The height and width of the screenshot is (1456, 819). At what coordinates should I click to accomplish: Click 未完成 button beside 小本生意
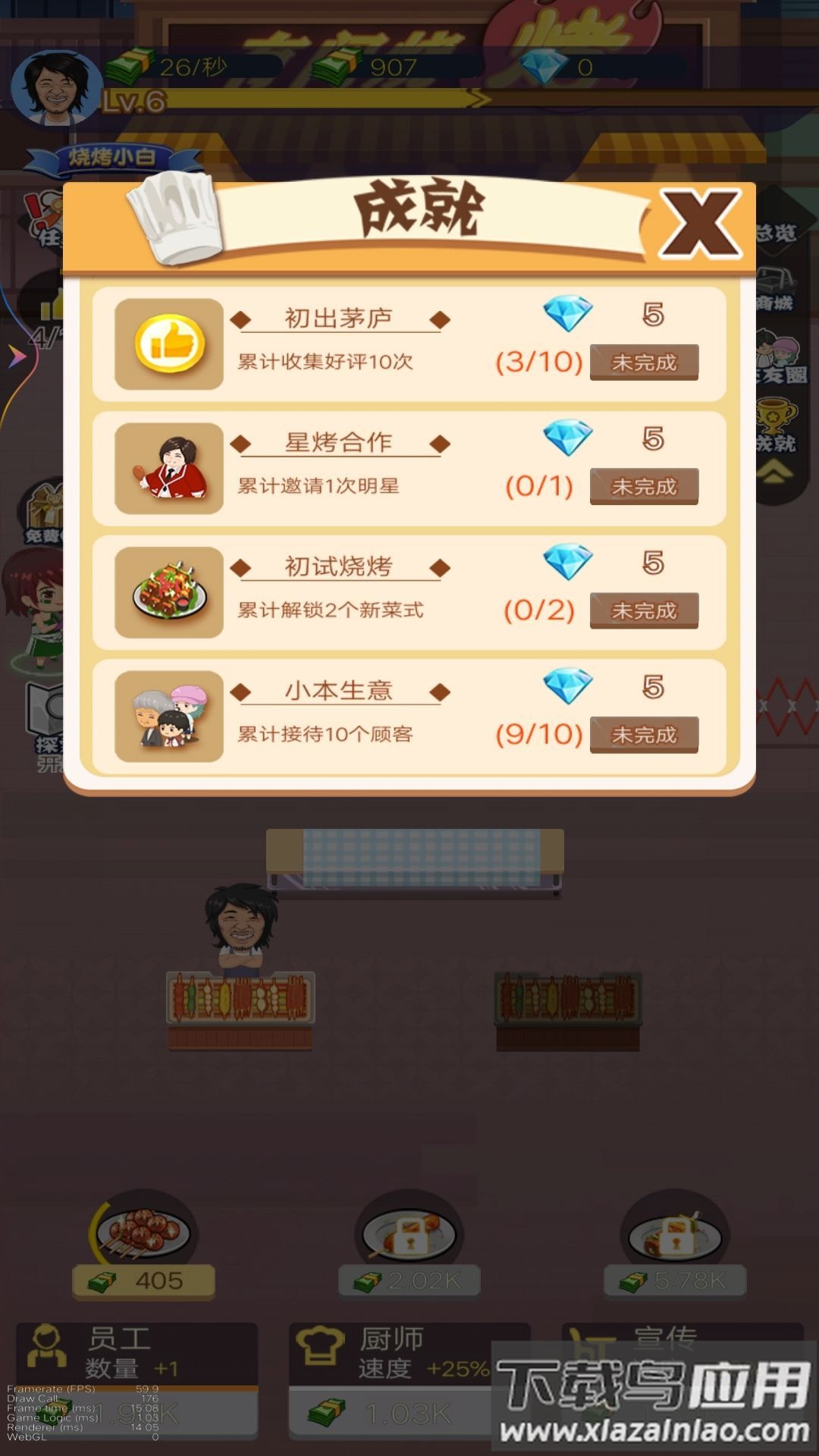point(644,734)
